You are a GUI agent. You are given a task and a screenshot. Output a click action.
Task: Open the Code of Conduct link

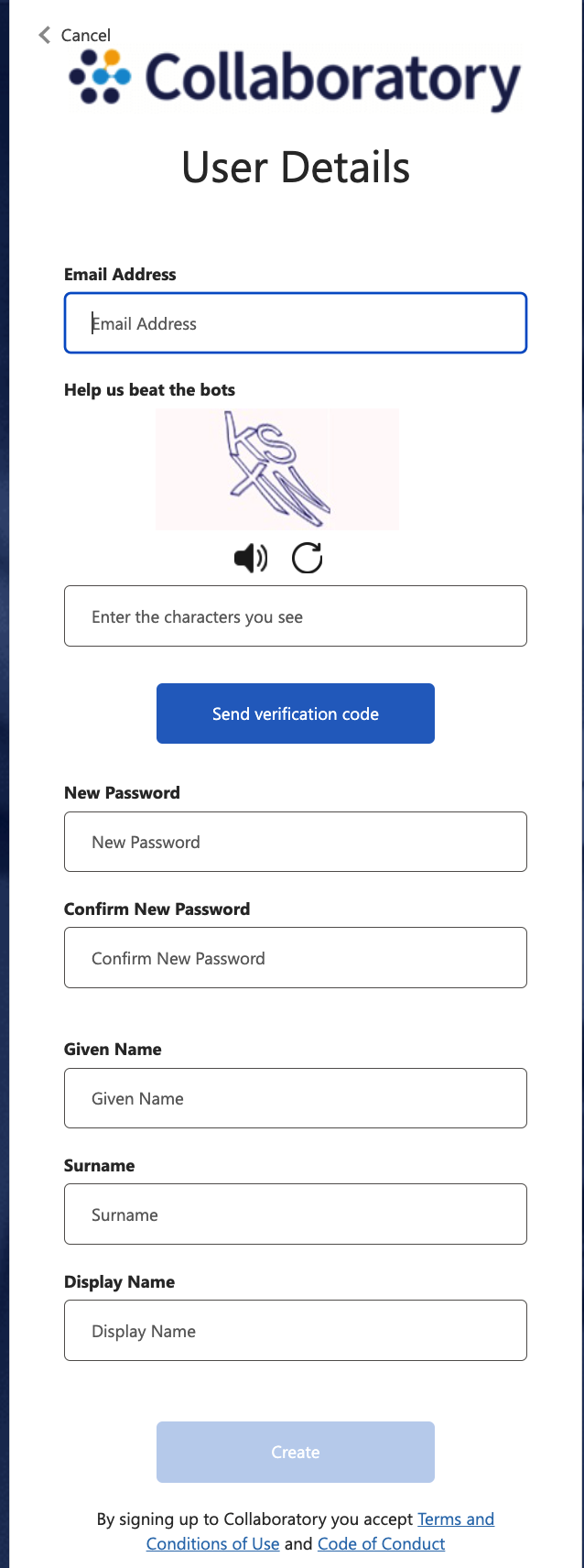[382, 1543]
